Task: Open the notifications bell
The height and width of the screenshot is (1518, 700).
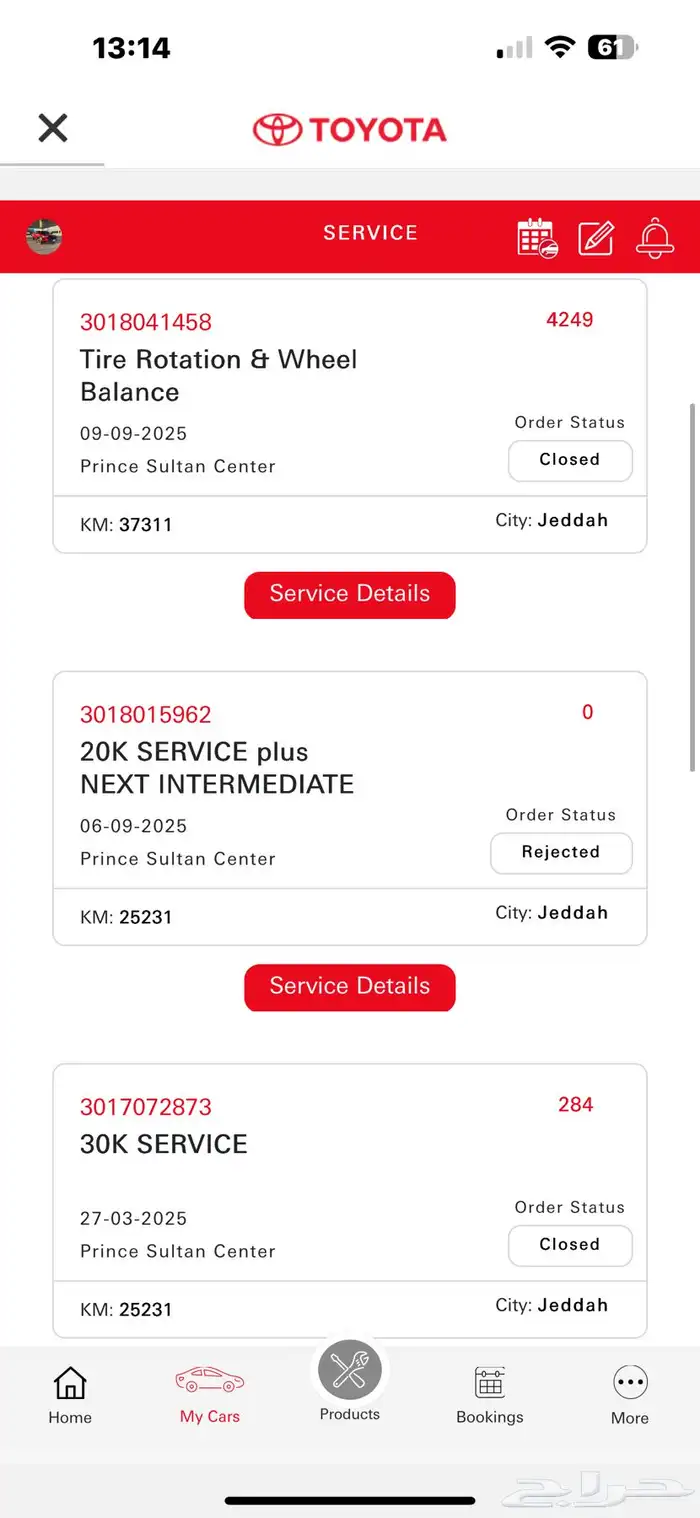Action: click(x=654, y=237)
